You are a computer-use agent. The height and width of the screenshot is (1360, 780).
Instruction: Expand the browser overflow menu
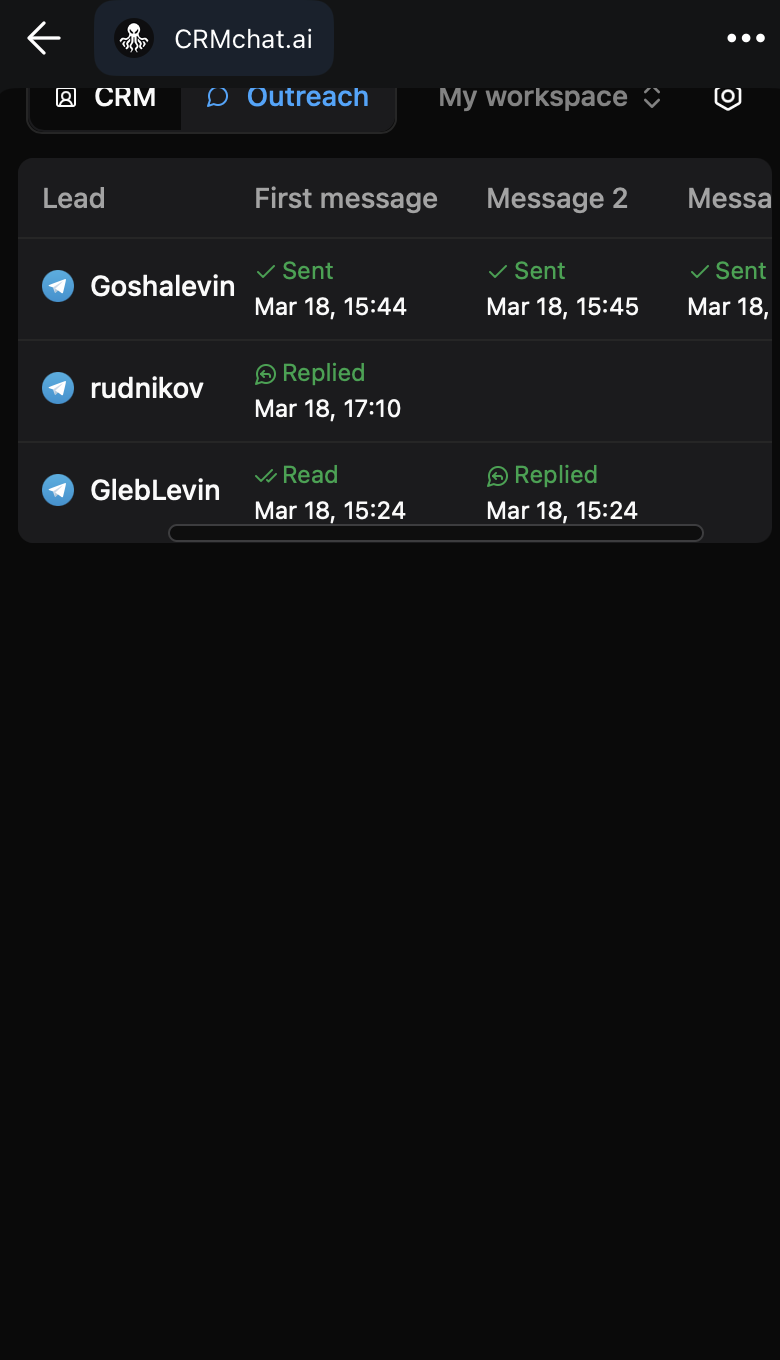(x=745, y=38)
